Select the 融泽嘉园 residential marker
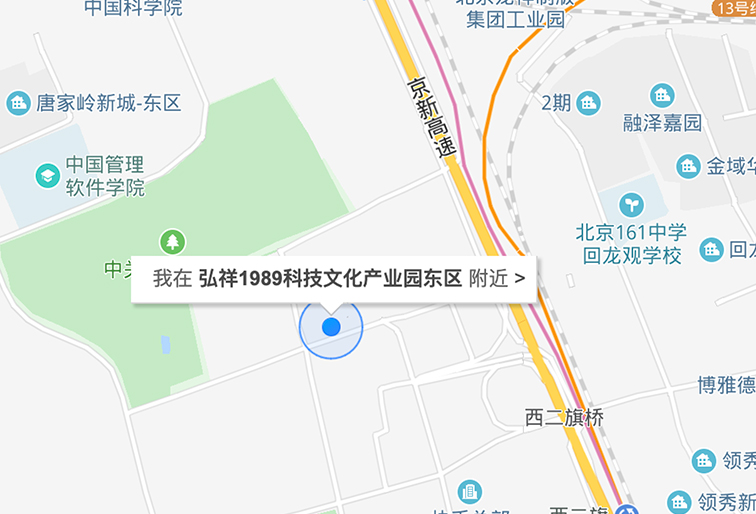The image size is (756, 514). 662,96
